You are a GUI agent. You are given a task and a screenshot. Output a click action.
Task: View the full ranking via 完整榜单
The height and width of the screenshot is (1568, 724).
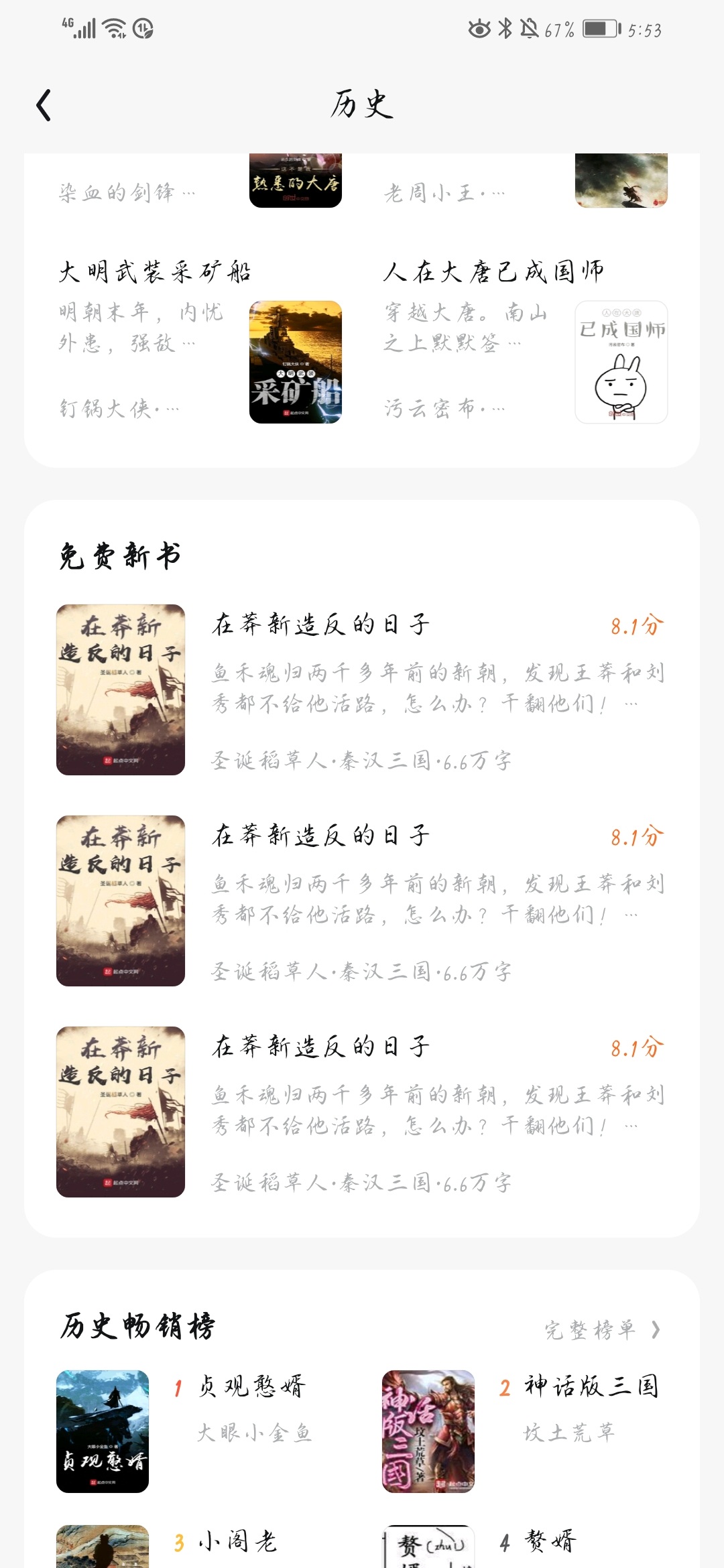tap(602, 1329)
